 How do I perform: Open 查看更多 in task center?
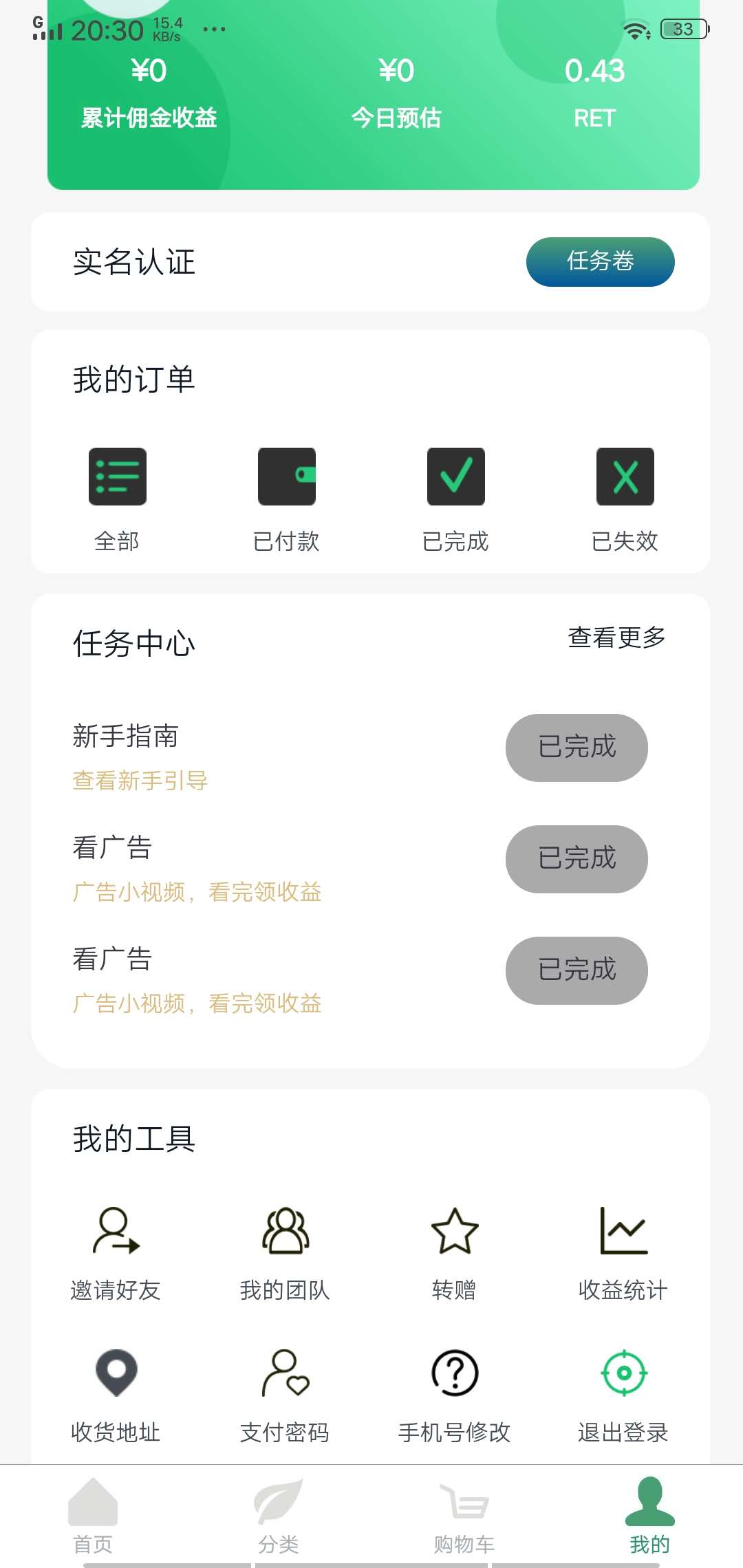coord(616,638)
